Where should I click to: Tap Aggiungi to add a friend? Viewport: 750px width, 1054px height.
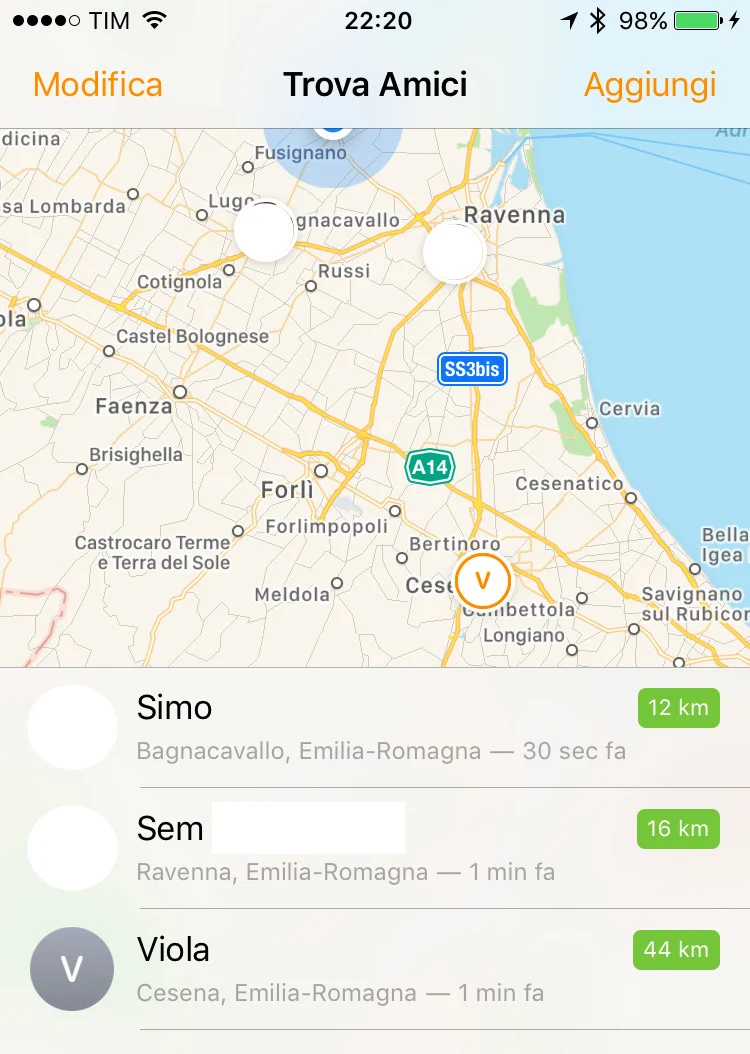[650, 85]
